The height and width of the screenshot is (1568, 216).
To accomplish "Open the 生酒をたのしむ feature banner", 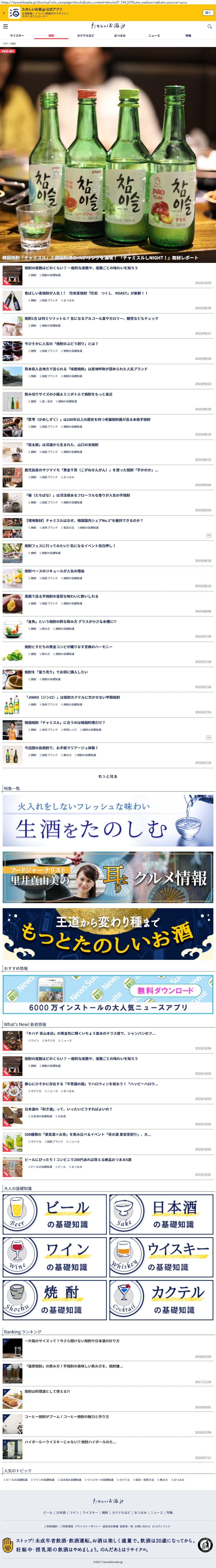I will coord(108,821).
